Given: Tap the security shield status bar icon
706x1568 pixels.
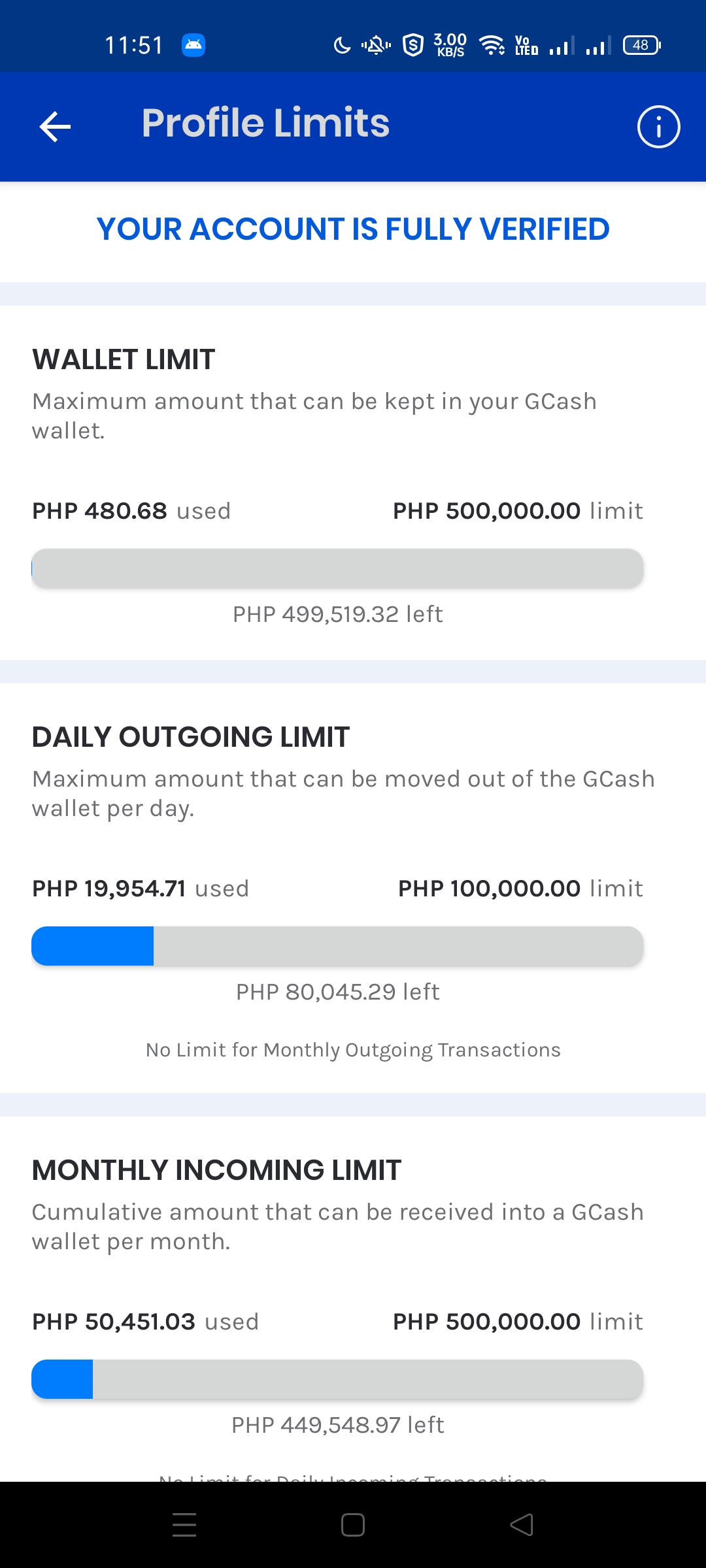Looking at the screenshot, I should (x=414, y=44).
